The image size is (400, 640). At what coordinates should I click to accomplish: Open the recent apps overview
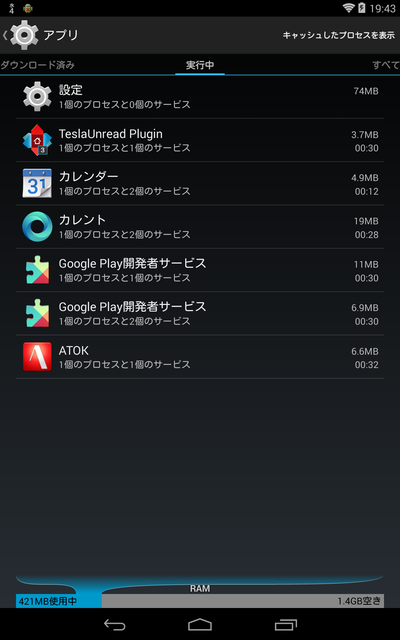286,624
